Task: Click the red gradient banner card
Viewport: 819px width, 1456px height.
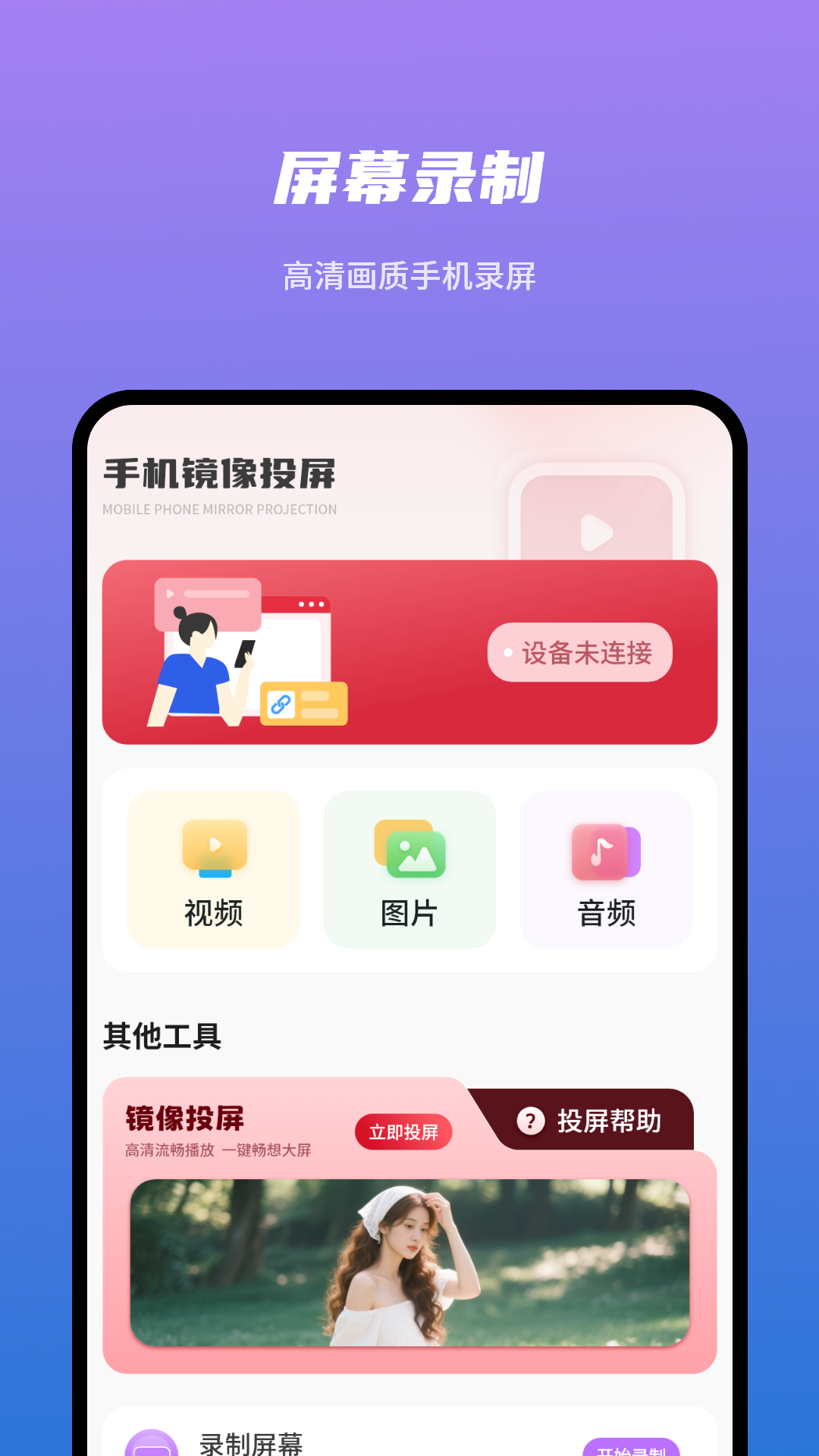Action: click(409, 651)
